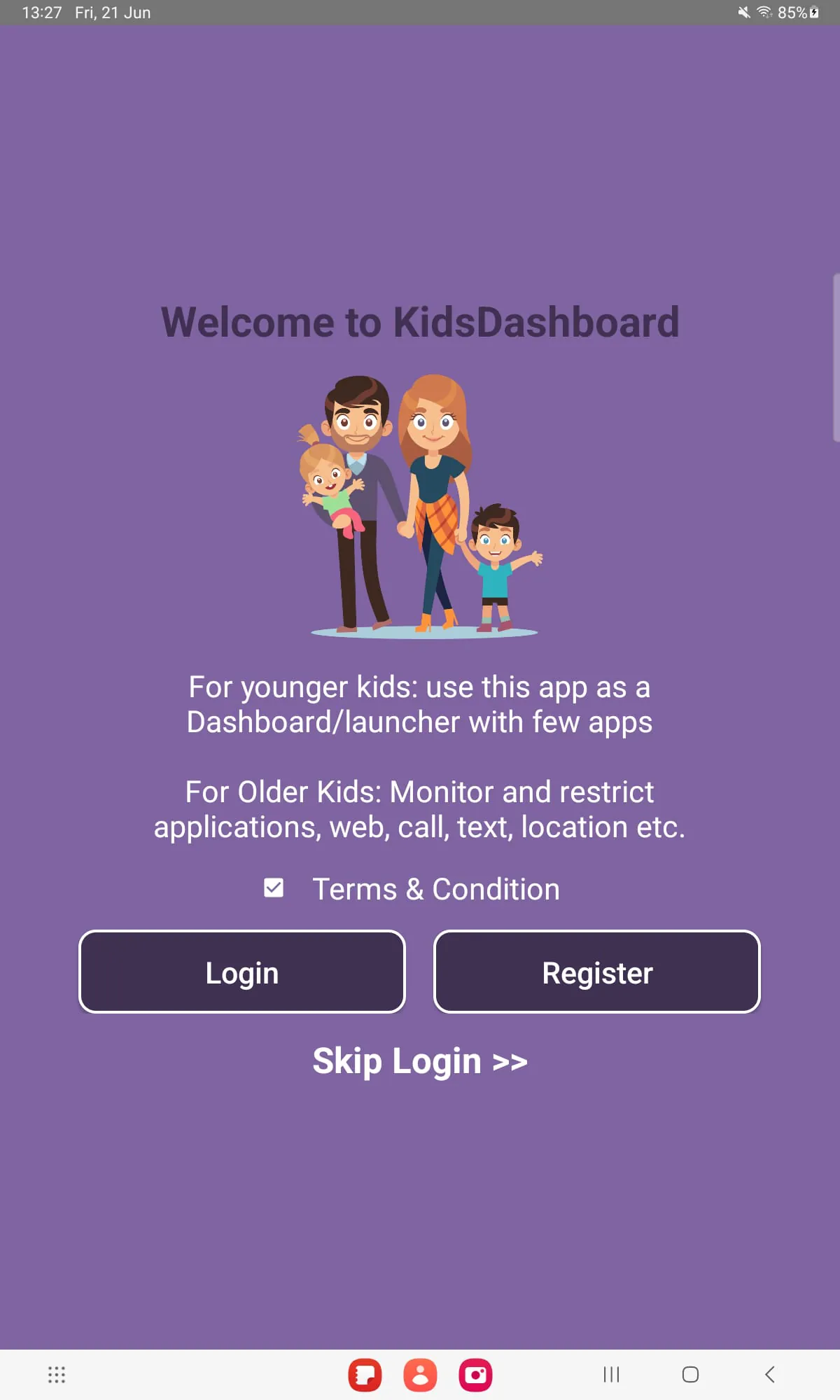Image resolution: width=840 pixels, height=1400 pixels.
Task: Open Samsung Notes from the dock
Action: (365, 1374)
